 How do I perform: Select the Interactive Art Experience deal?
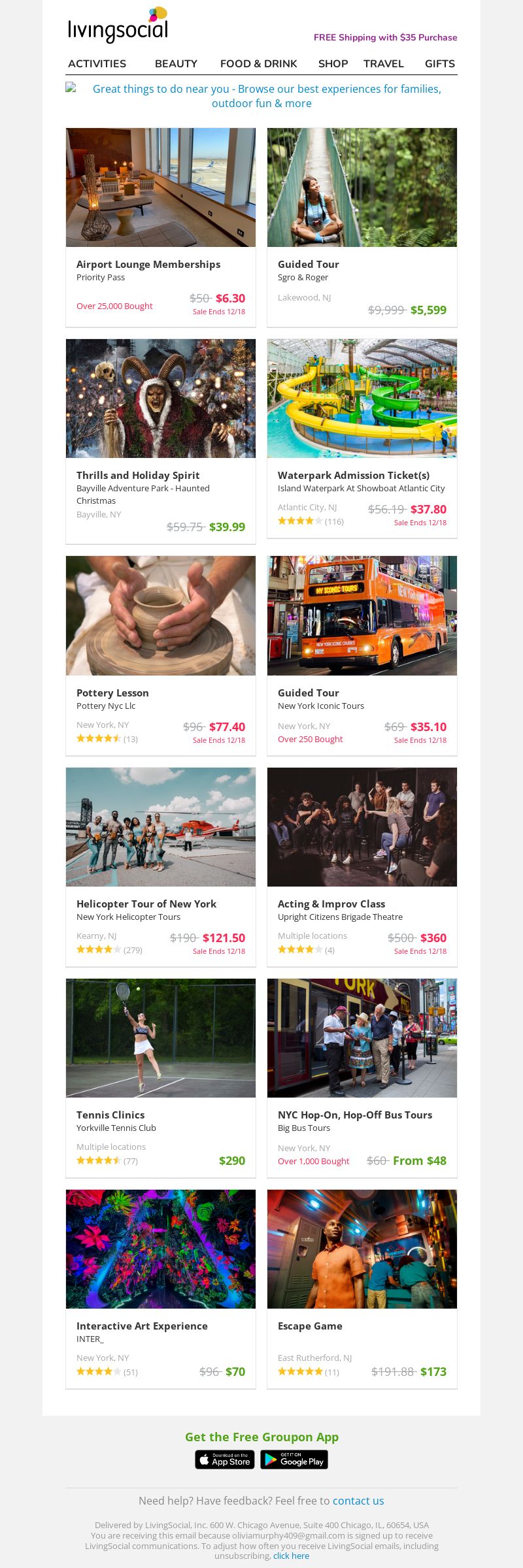coord(142,1326)
